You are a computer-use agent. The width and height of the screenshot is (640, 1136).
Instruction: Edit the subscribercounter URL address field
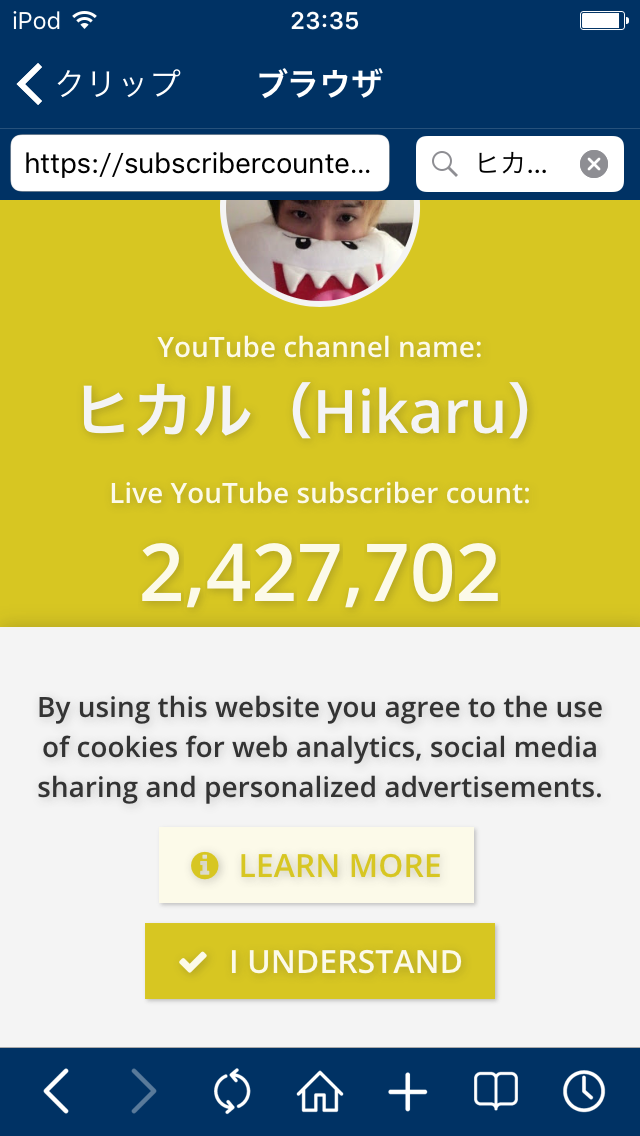pos(200,163)
